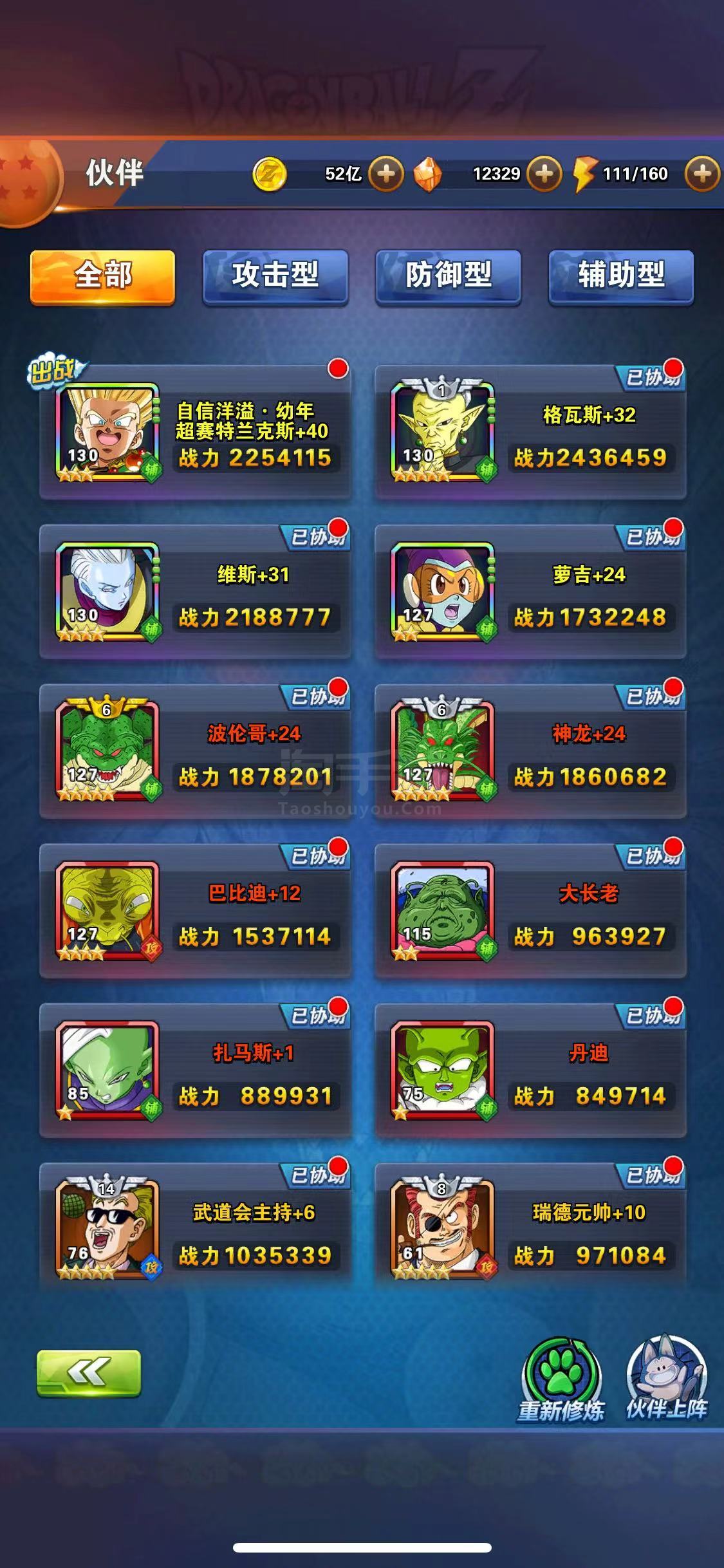
Task: Switch to the 攻击型 tab
Action: 275,277
